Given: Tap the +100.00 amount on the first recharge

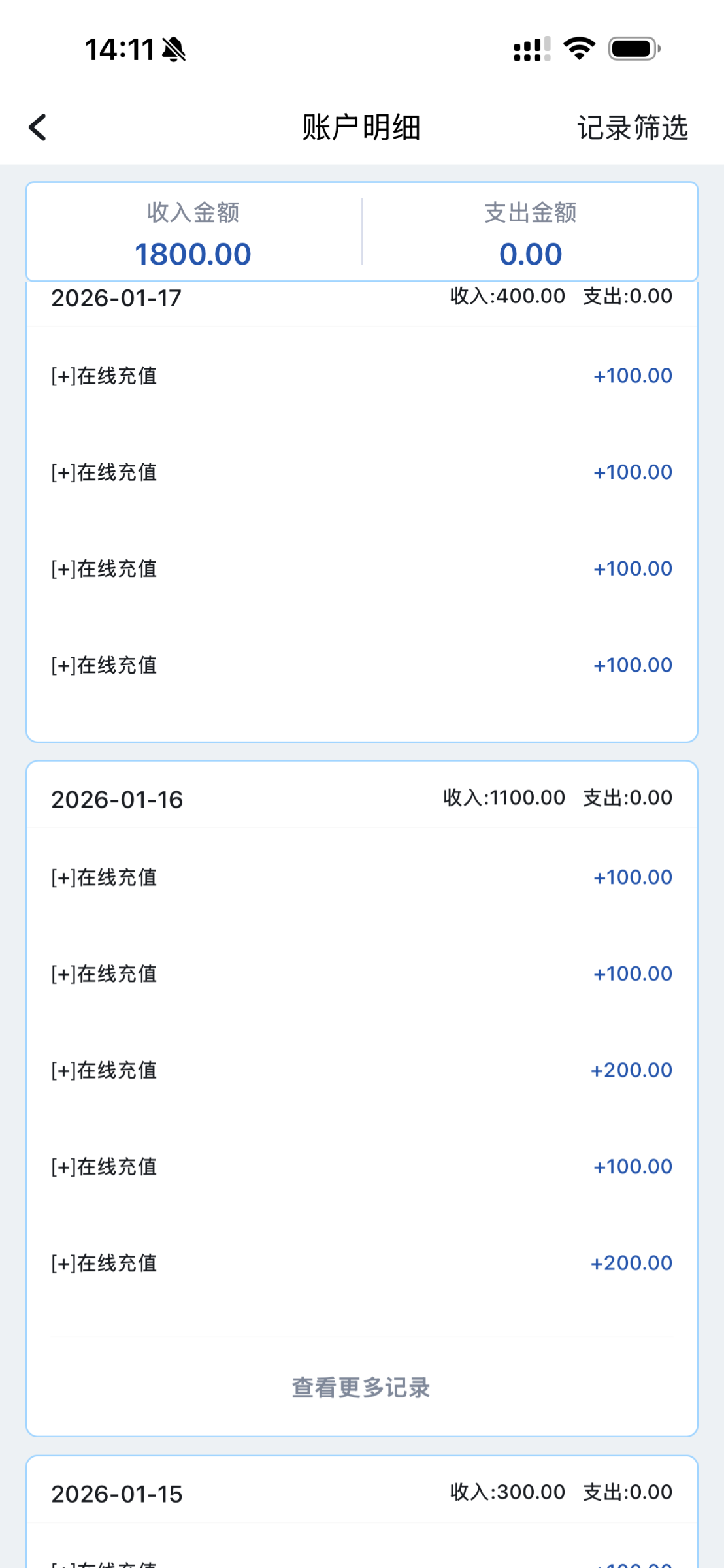Looking at the screenshot, I should coord(631,375).
